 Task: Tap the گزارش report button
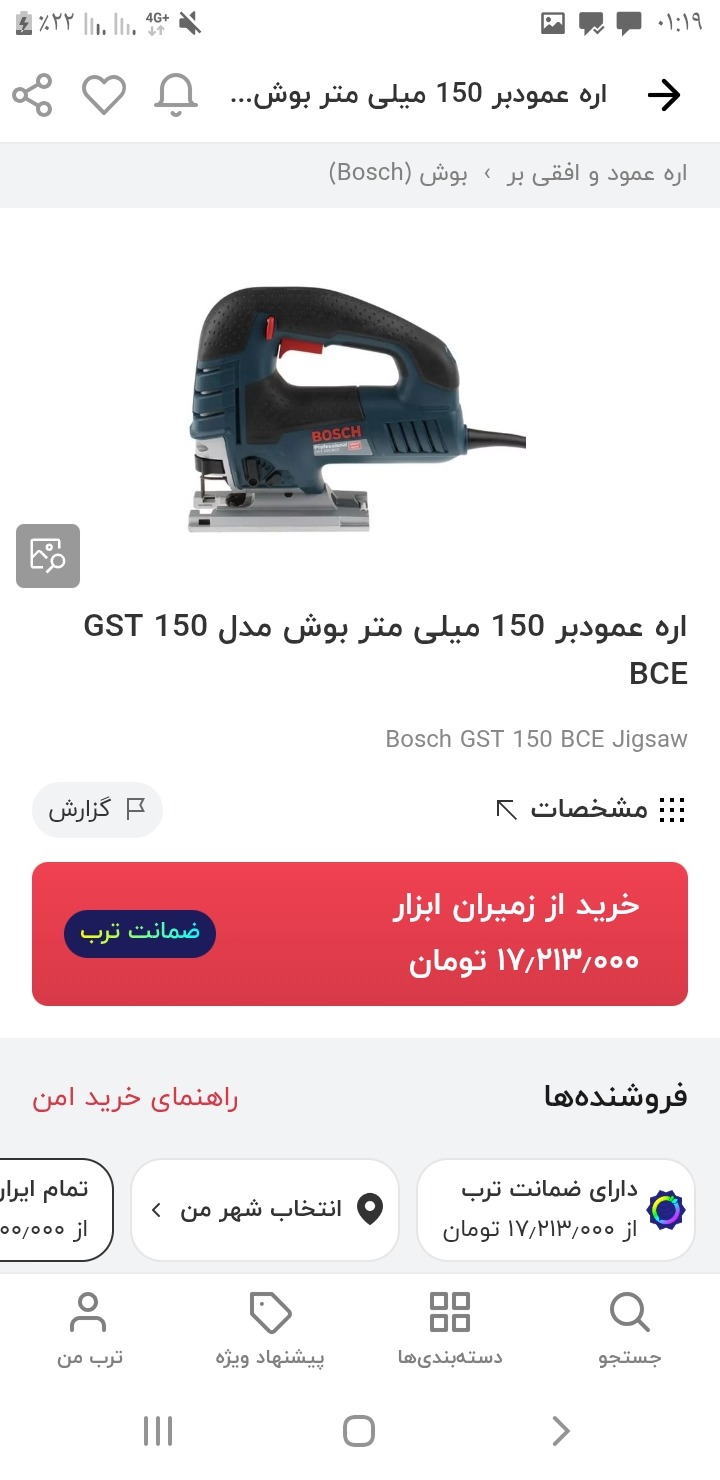(x=97, y=810)
